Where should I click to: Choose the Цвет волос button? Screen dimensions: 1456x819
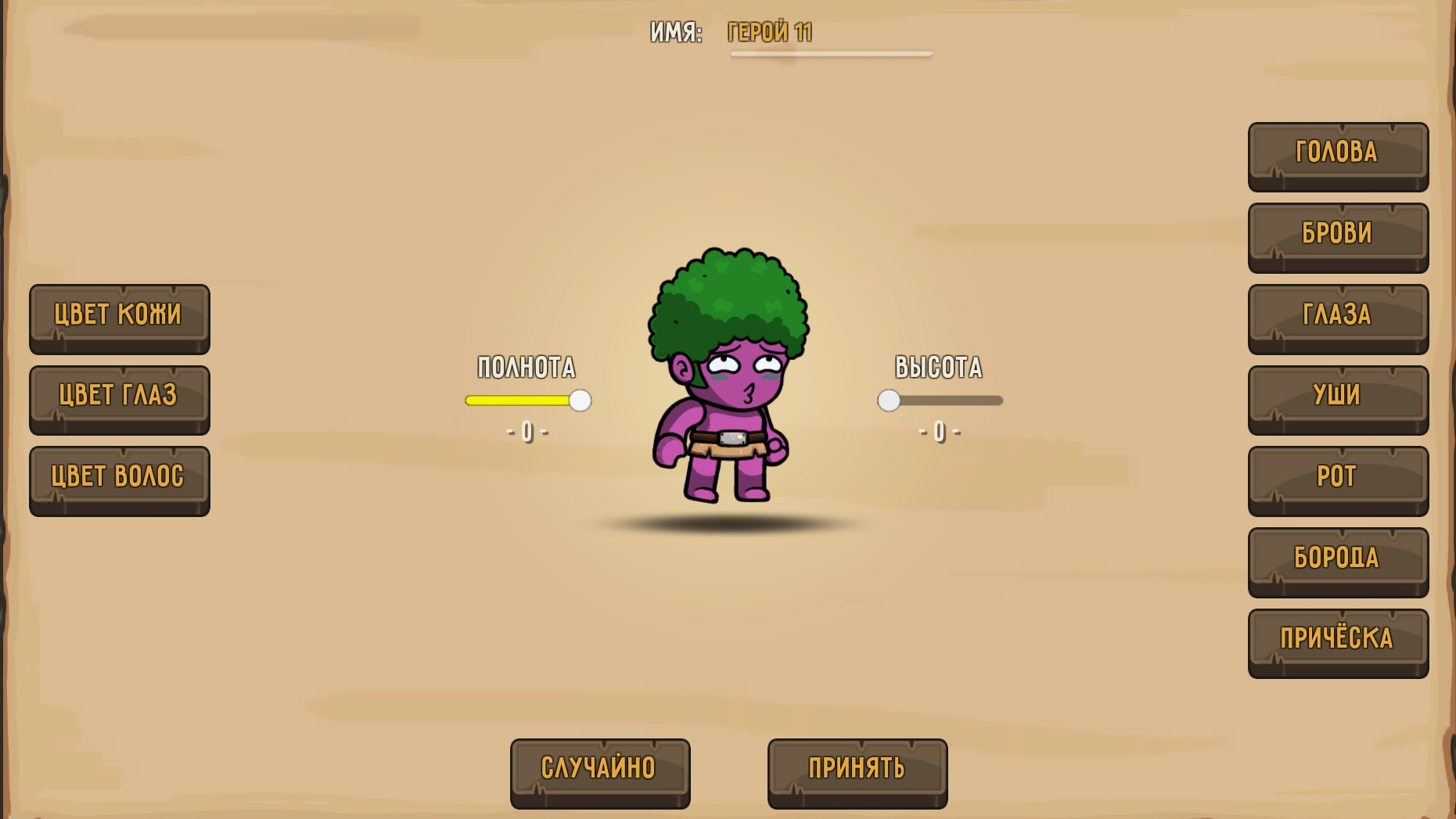[x=119, y=479]
